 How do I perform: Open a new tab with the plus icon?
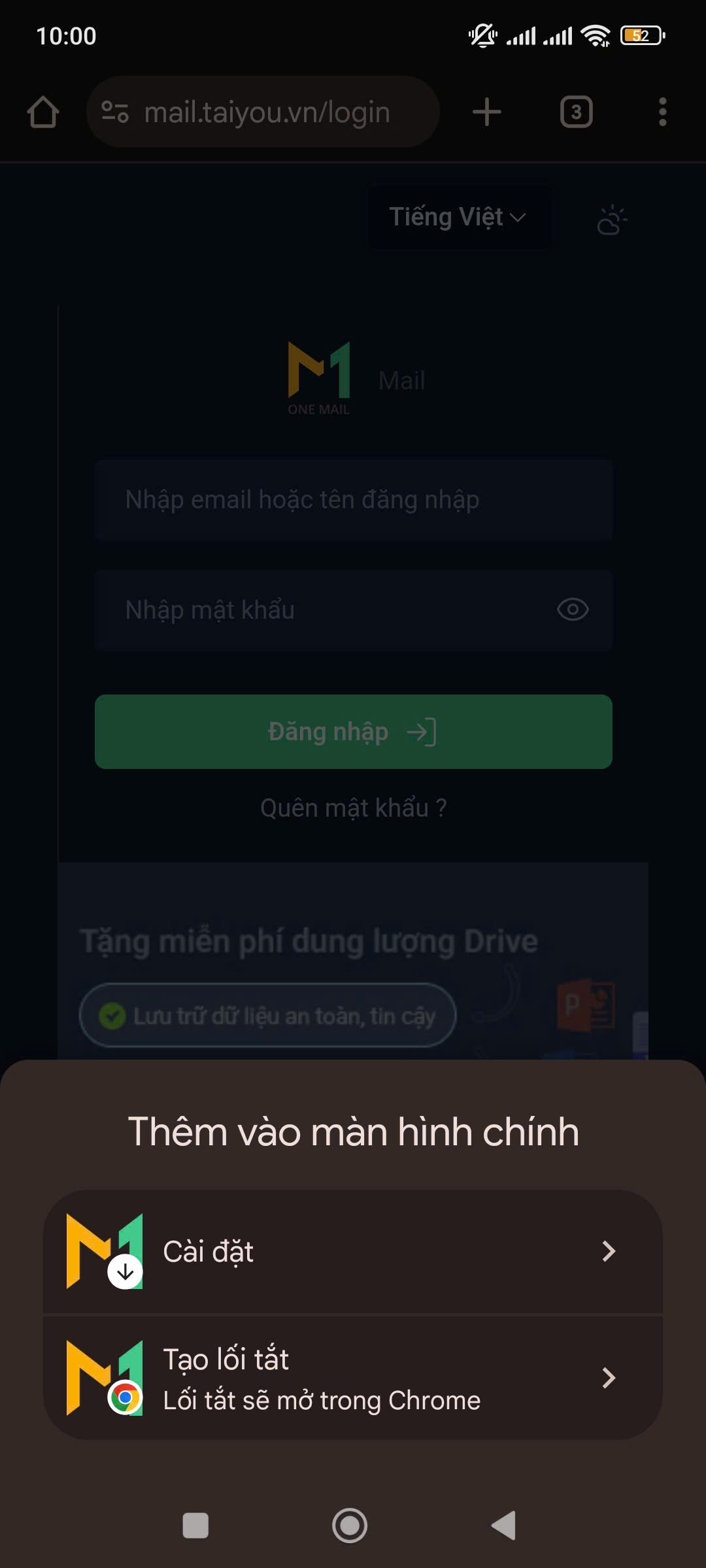click(x=487, y=112)
